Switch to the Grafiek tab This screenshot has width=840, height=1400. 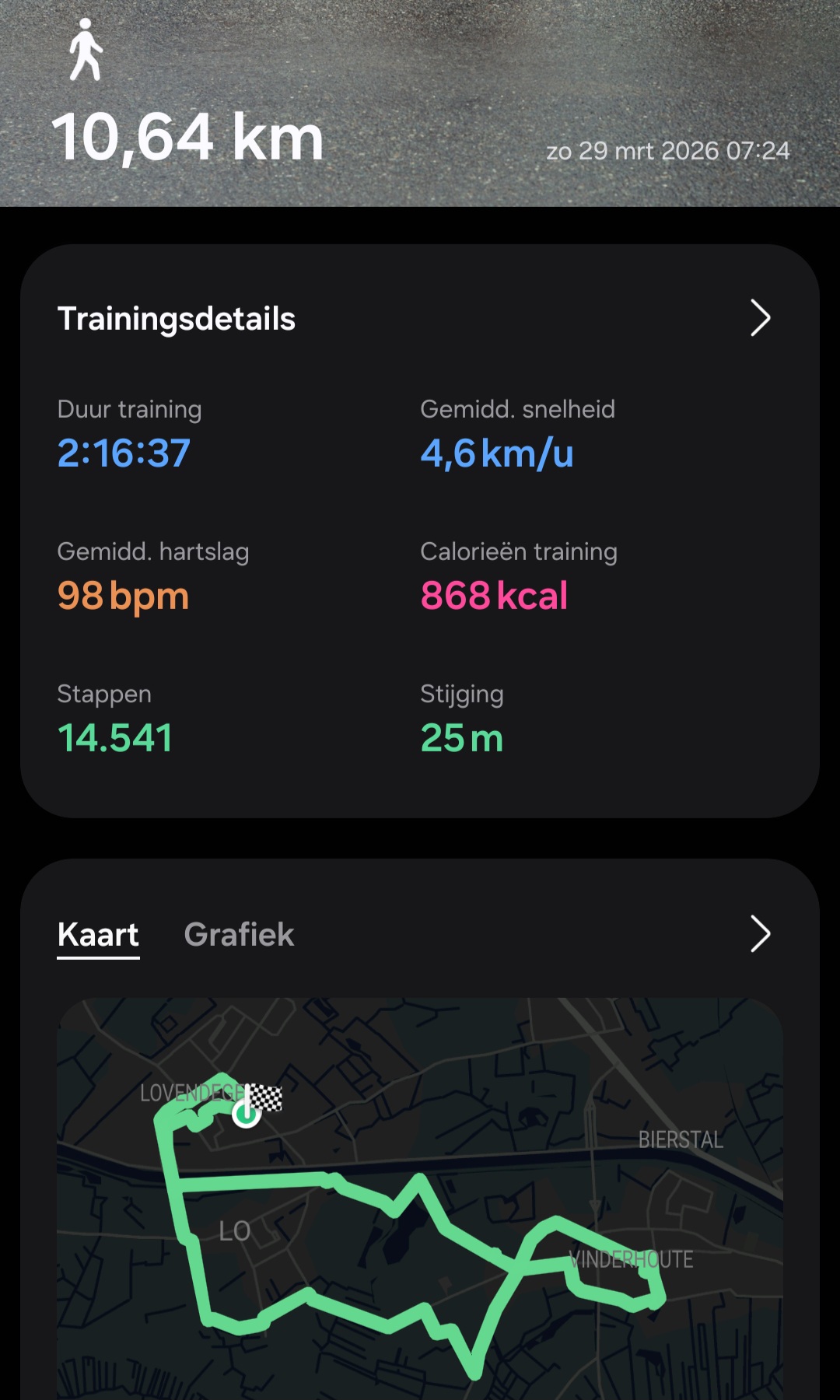pyautogui.click(x=239, y=934)
